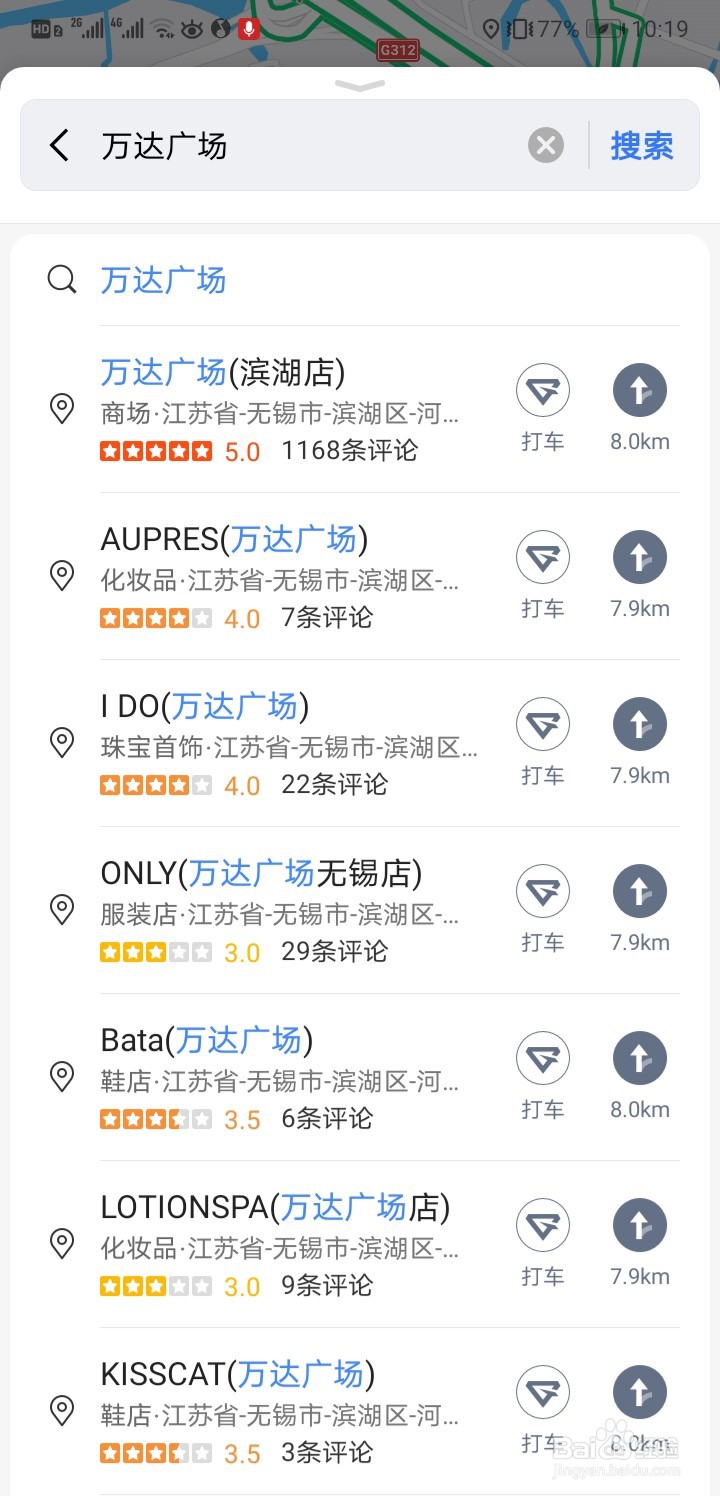Image resolution: width=720 pixels, height=1496 pixels.
Task: Tap 打车 for ONLY(万达广场无锡店)
Action: click(543, 909)
